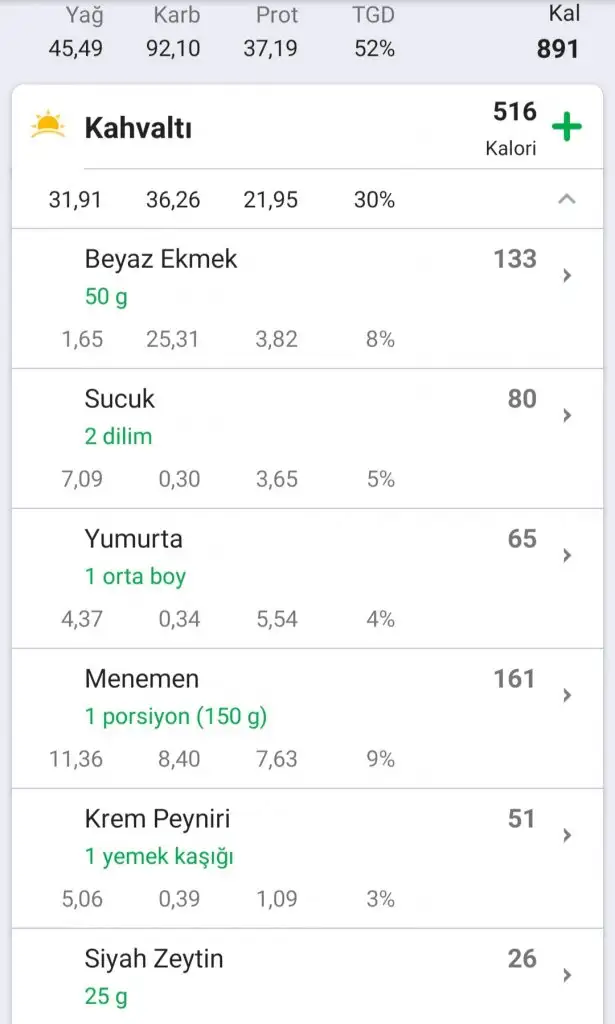Collapse the Kahvaltı meal section
Image resolution: width=615 pixels, height=1024 pixels.
(x=566, y=199)
